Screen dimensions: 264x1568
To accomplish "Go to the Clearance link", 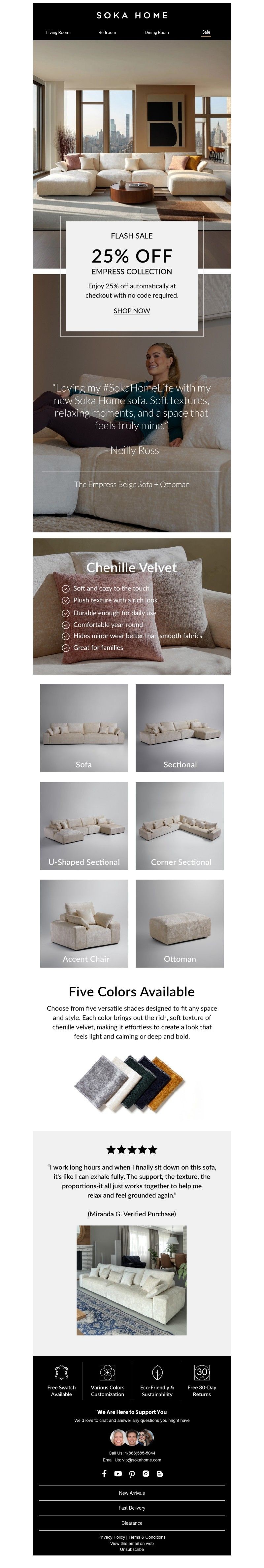I will click(132, 1523).
